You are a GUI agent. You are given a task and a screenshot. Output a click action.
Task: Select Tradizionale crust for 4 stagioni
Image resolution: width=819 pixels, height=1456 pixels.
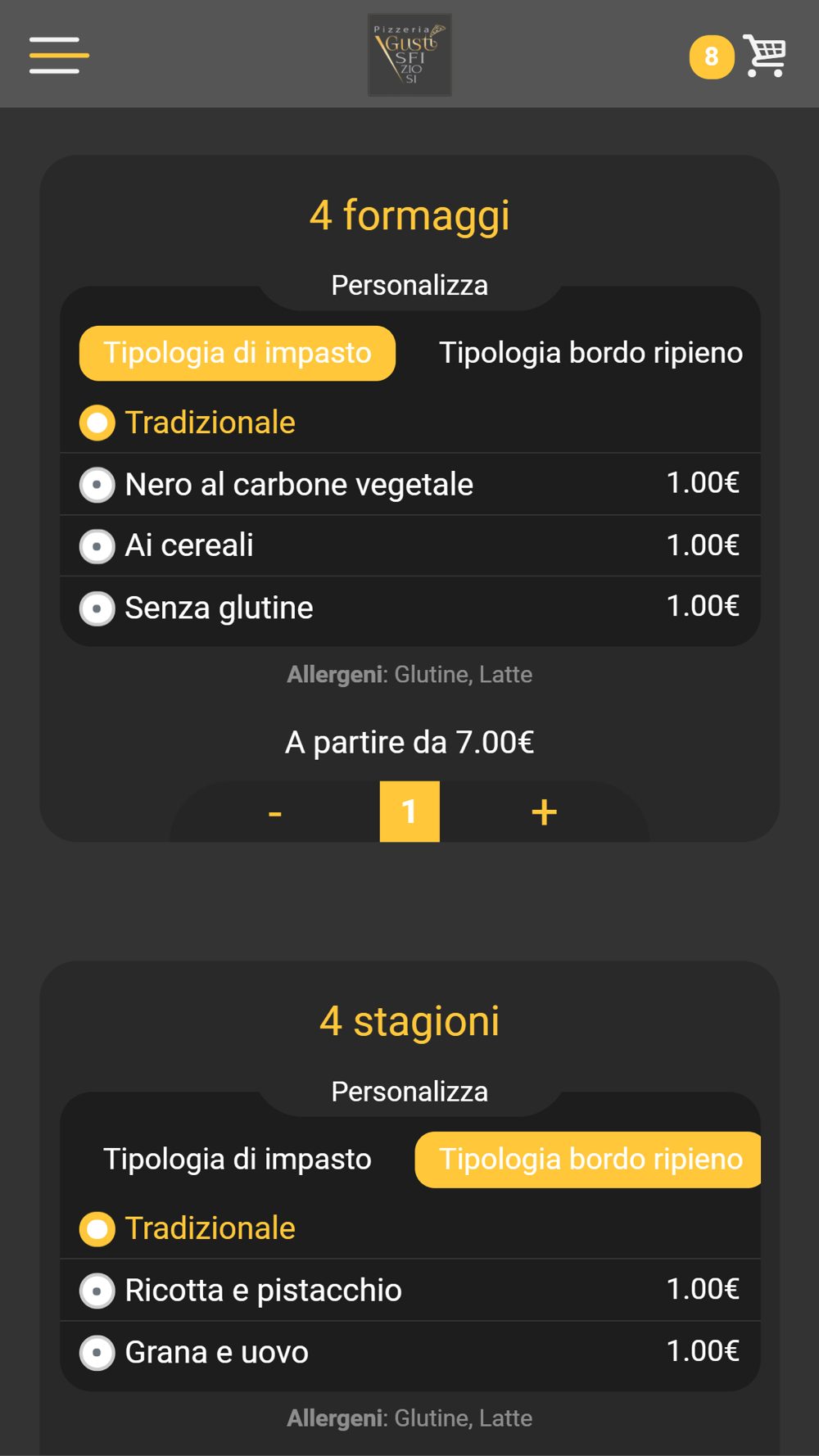[x=410, y=1228]
